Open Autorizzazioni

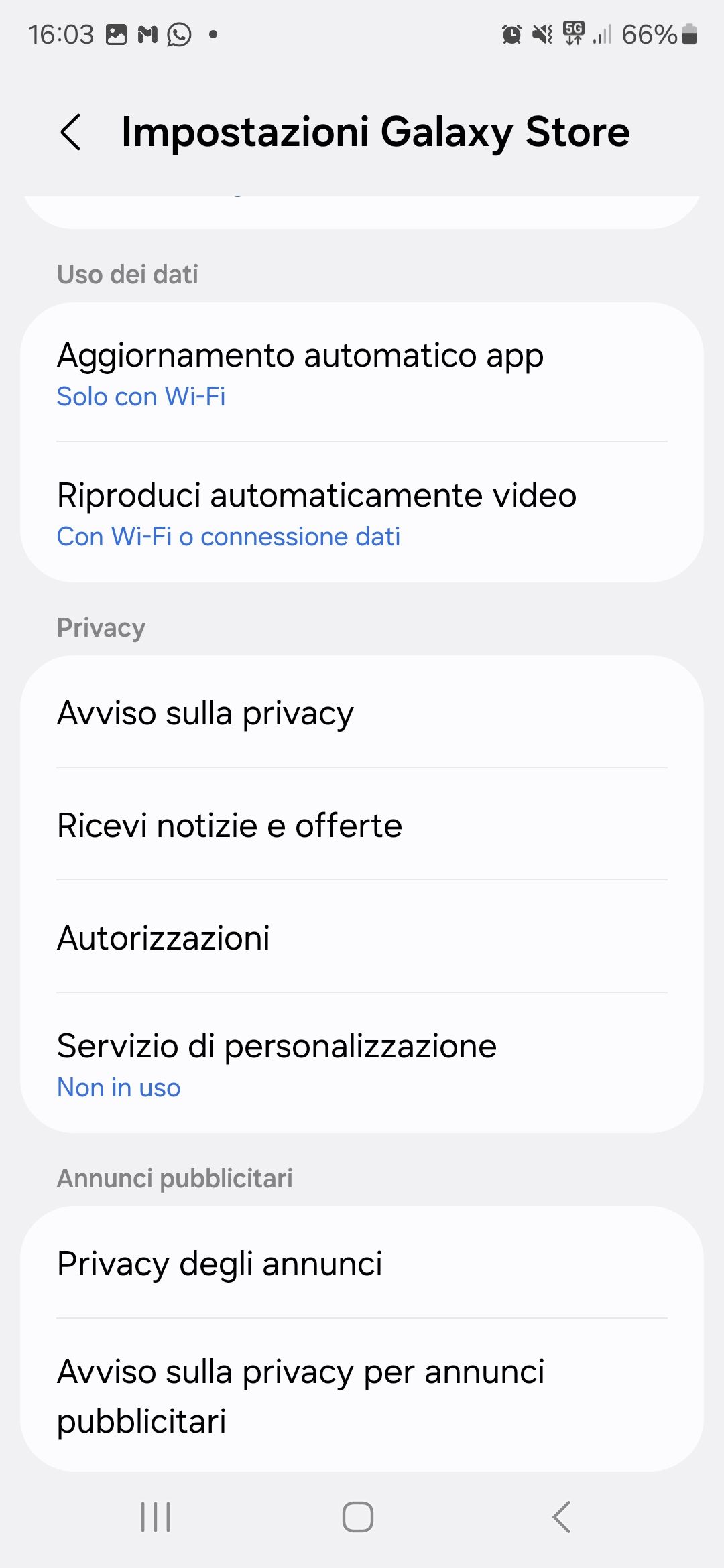point(362,938)
